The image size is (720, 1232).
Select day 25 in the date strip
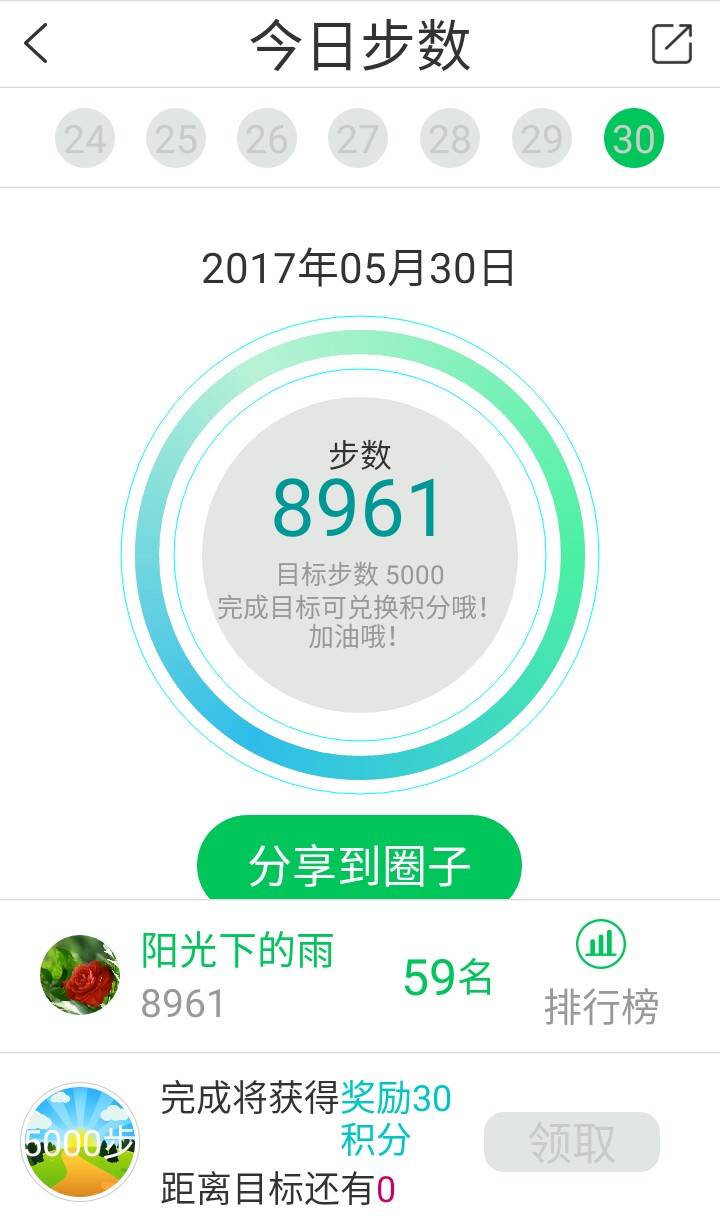point(176,139)
